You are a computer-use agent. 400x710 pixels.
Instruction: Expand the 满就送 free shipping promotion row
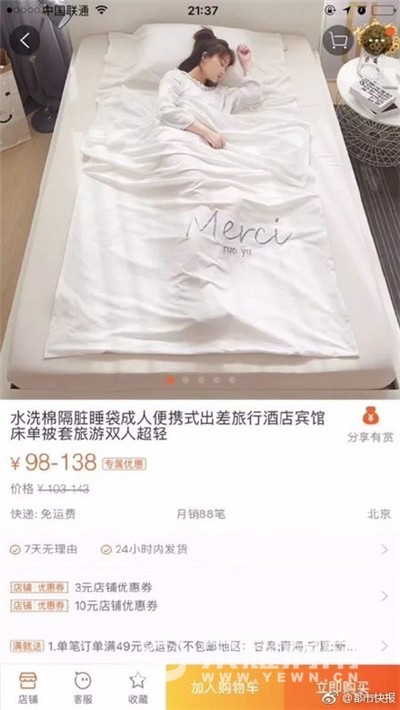click(200, 646)
